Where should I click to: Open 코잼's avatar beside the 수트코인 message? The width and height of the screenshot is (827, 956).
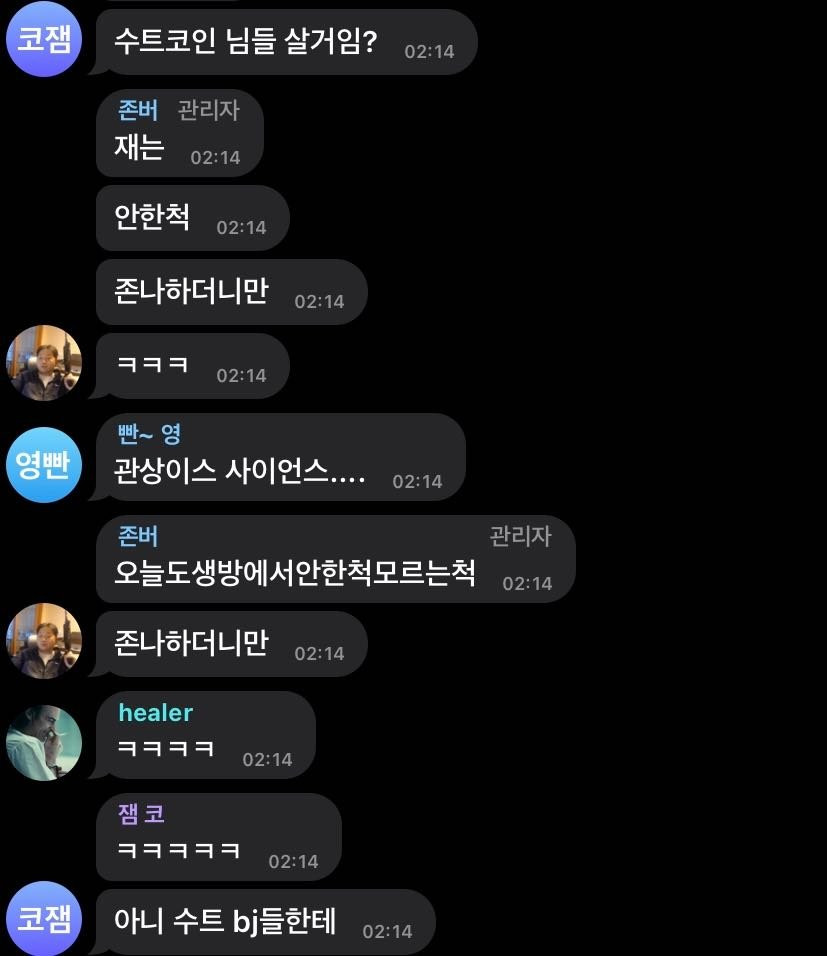click(x=43, y=42)
